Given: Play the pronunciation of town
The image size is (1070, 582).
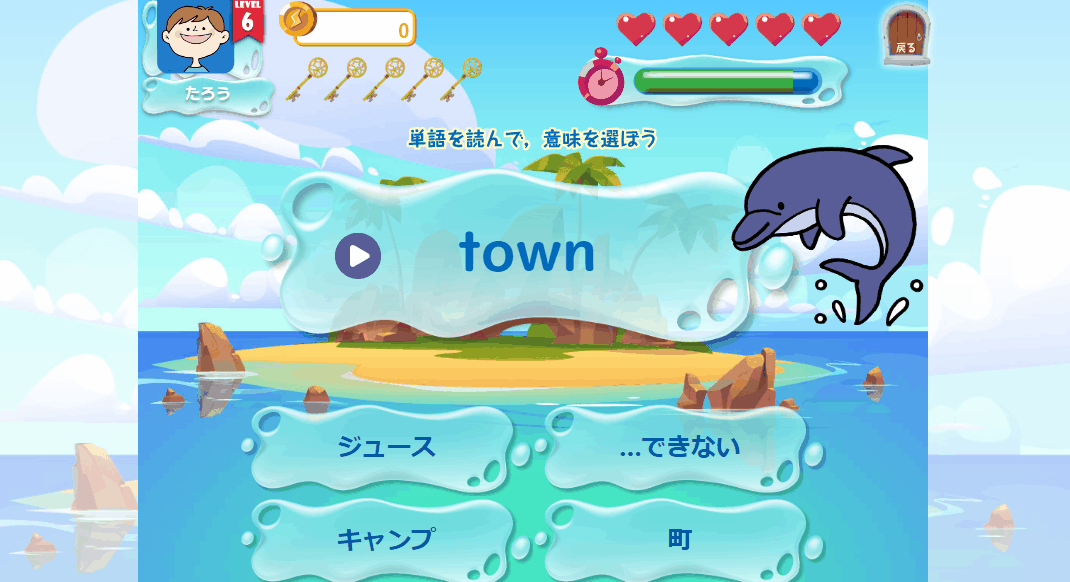Looking at the screenshot, I should pyautogui.click(x=358, y=256).
